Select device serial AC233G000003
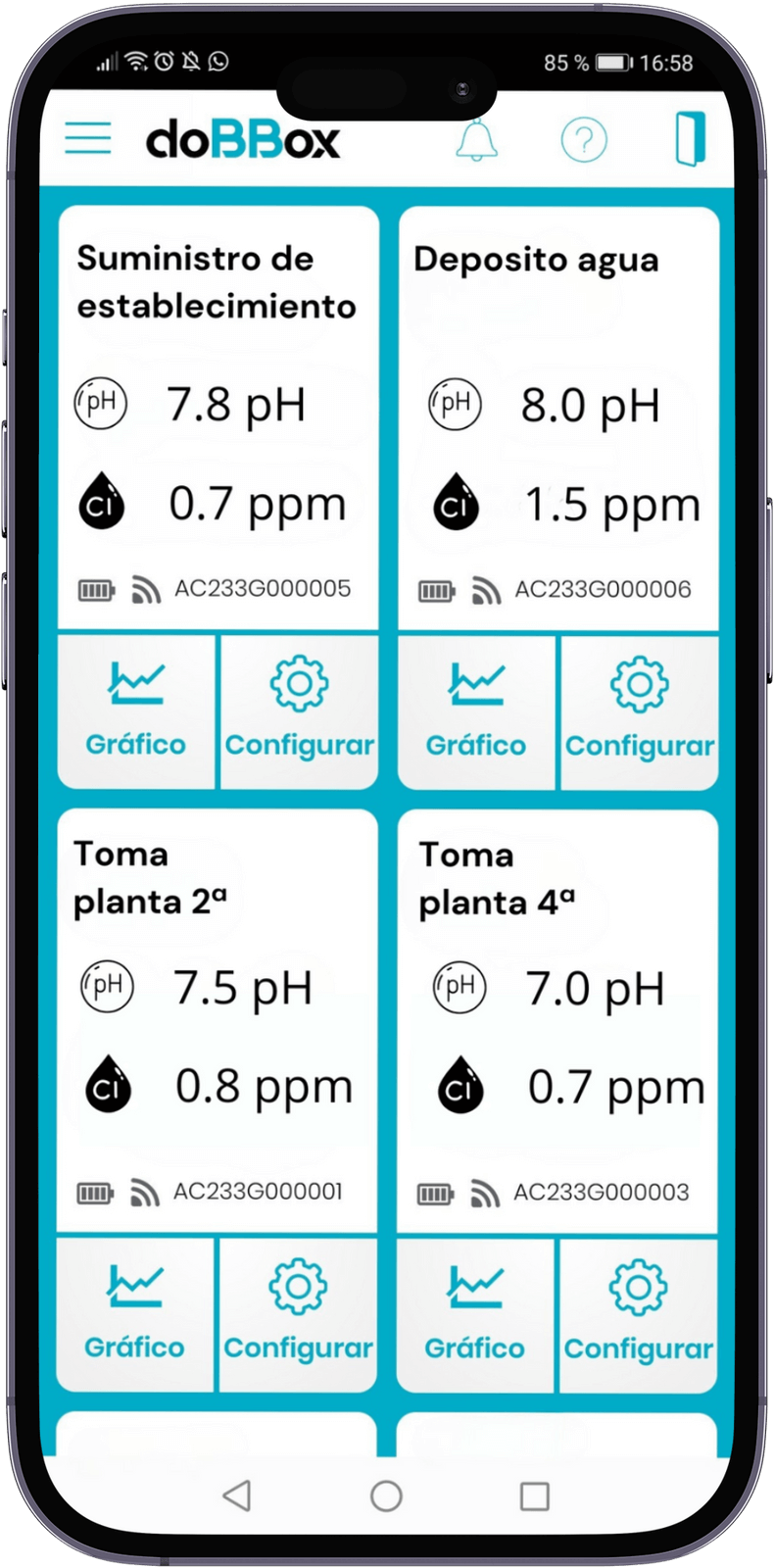Image resolution: width=774 pixels, height=1568 pixels. [602, 1193]
